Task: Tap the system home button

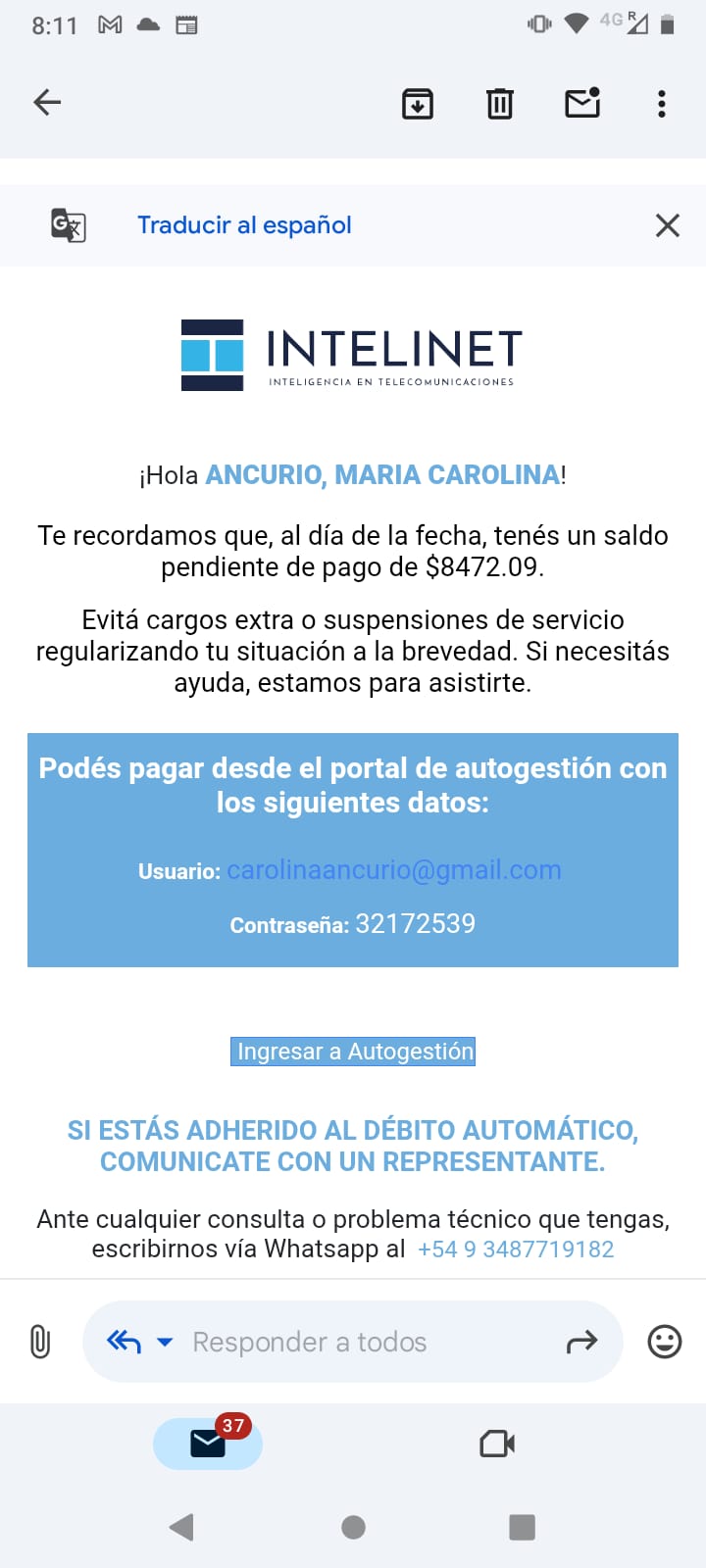Action: pos(353,1527)
